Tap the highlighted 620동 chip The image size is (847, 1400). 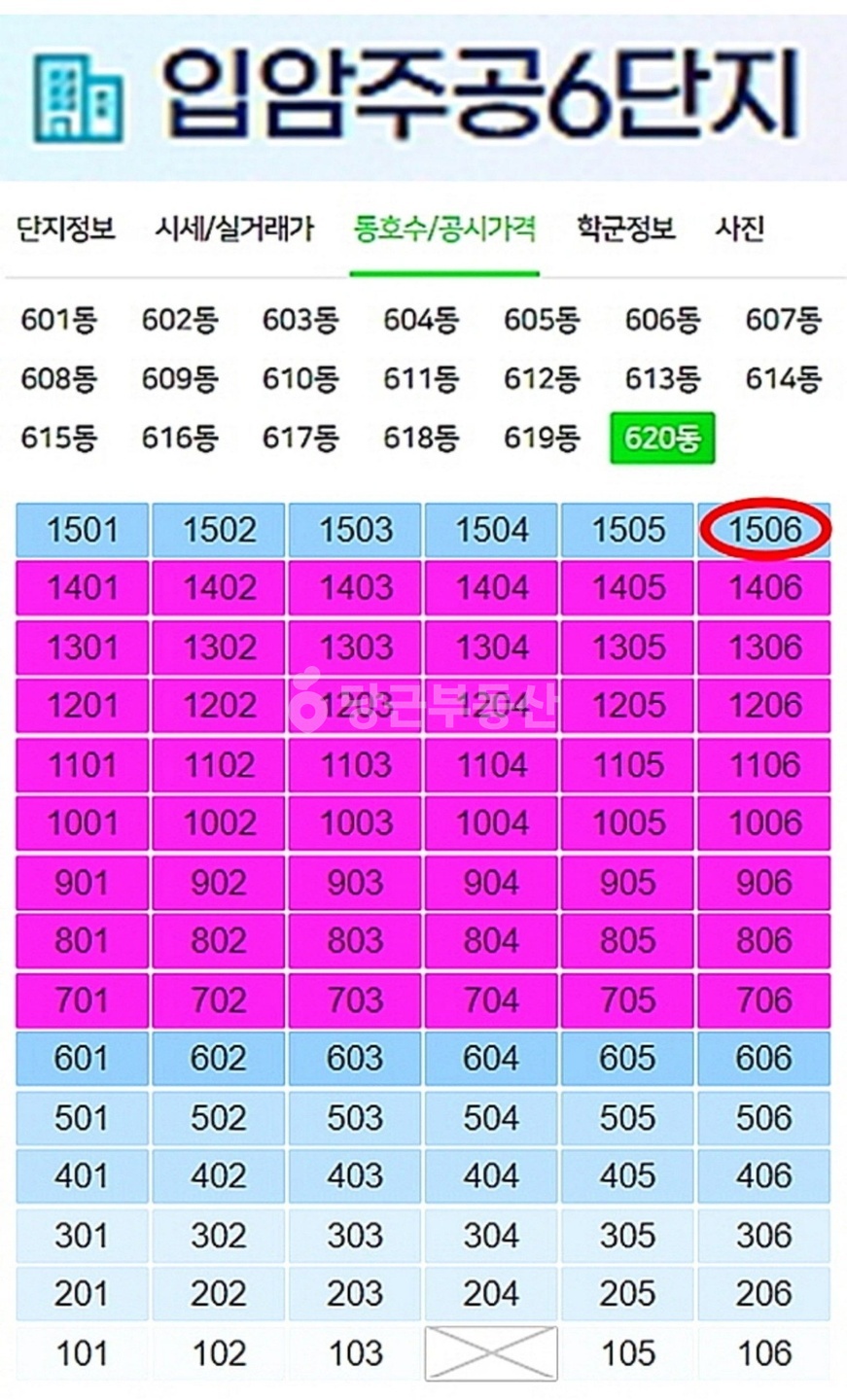coord(662,438)
